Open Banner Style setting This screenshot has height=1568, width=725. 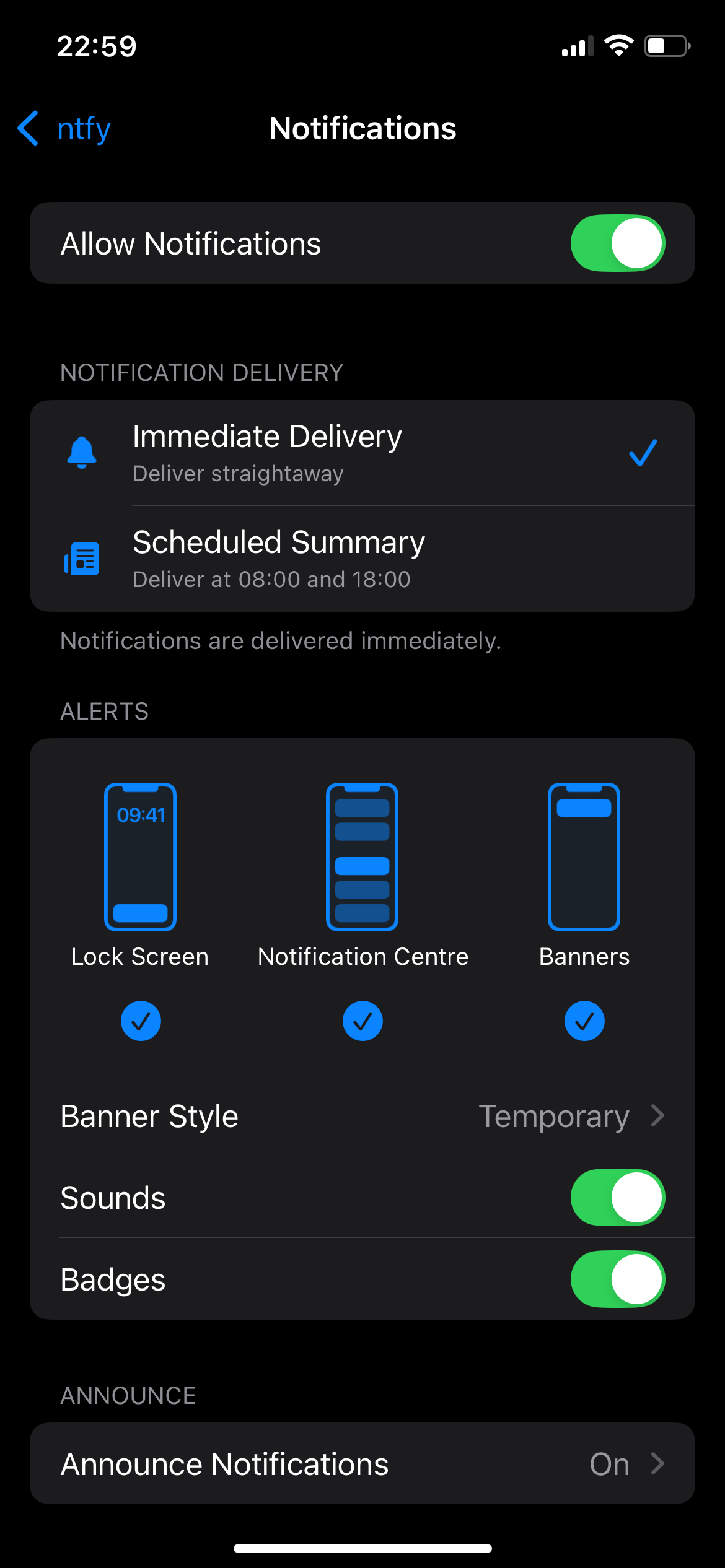point(362,1116)
